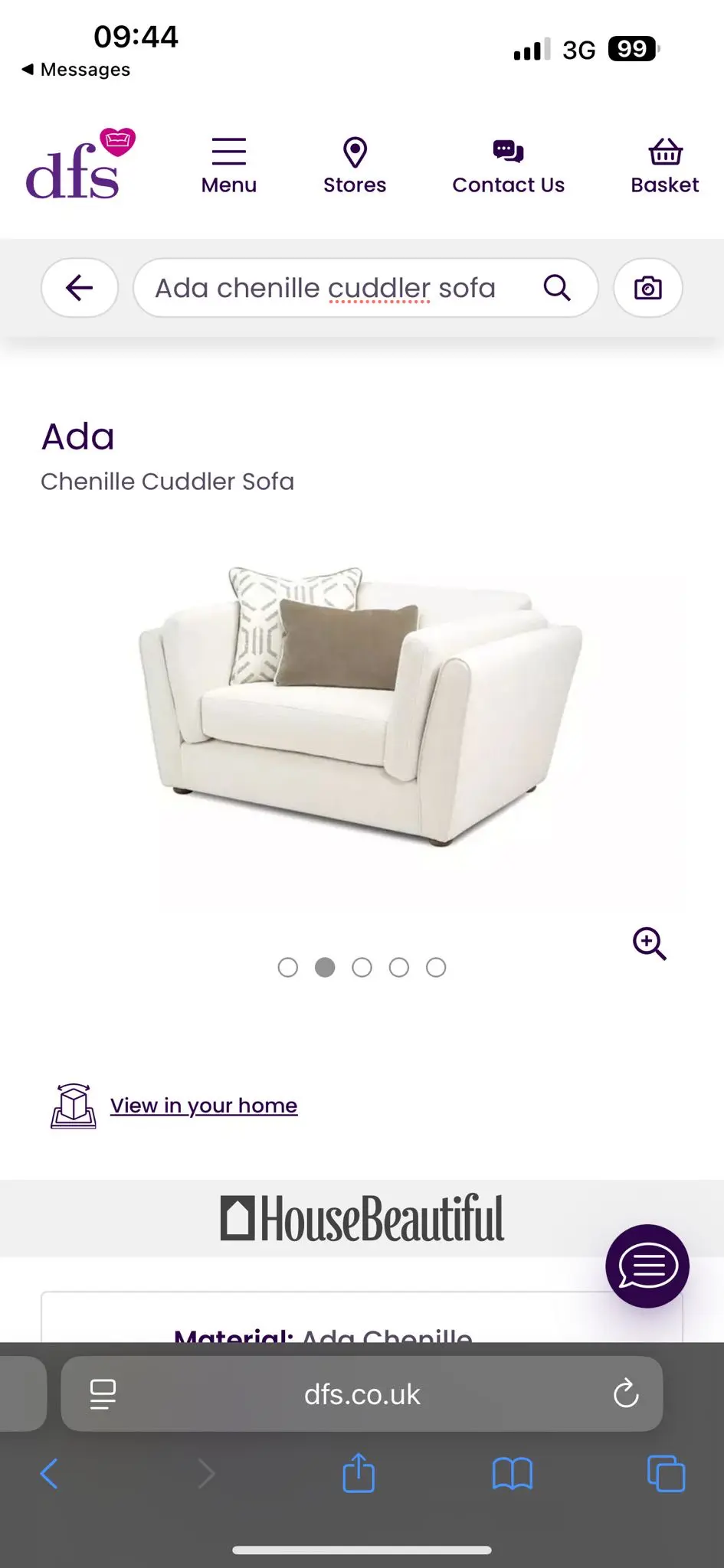Open View in your home link
Screen dimensions: 724x1568
(204, 1106)
